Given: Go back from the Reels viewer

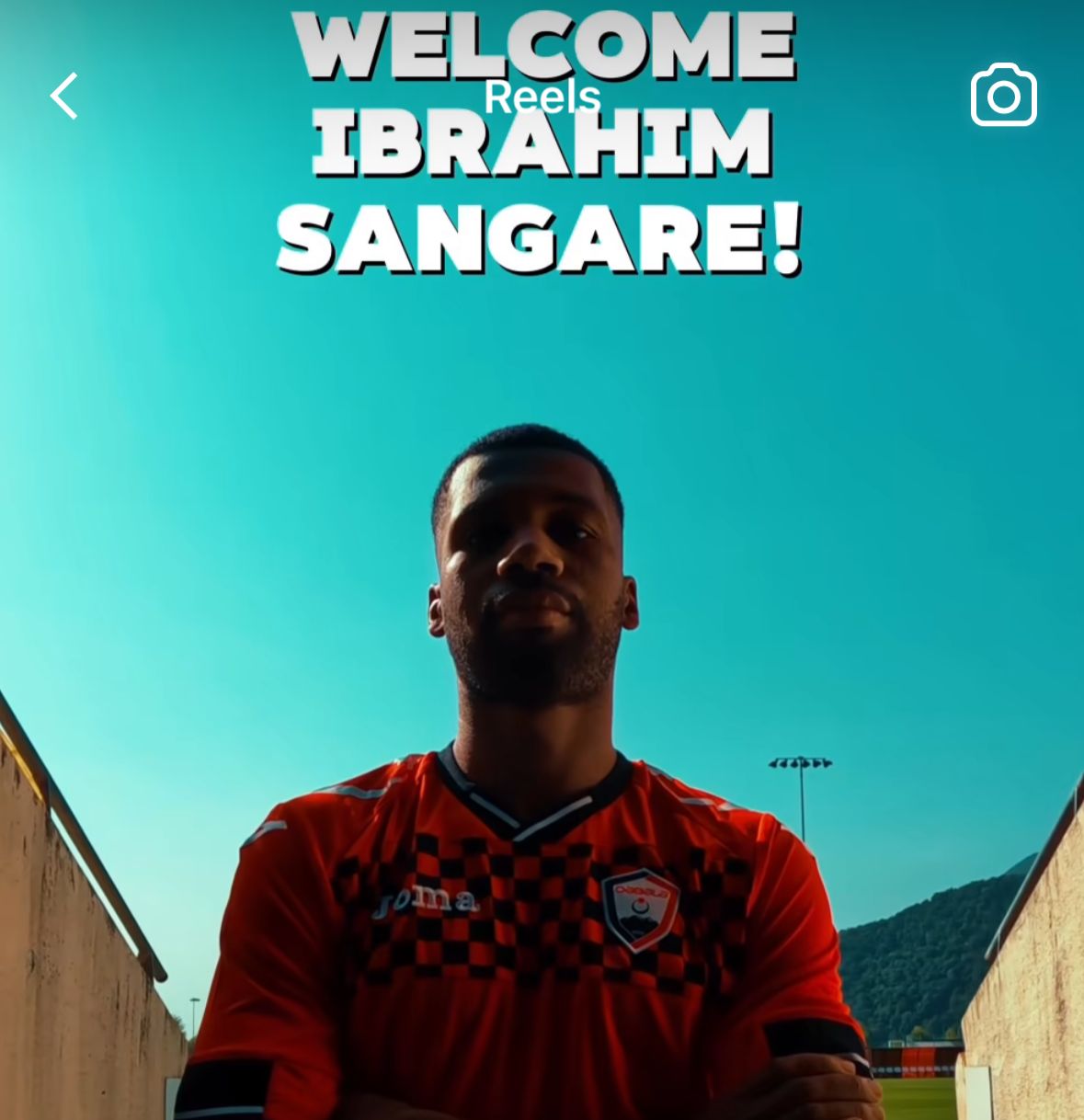Looking at the screenshot, I should click(x=63, y=97).
